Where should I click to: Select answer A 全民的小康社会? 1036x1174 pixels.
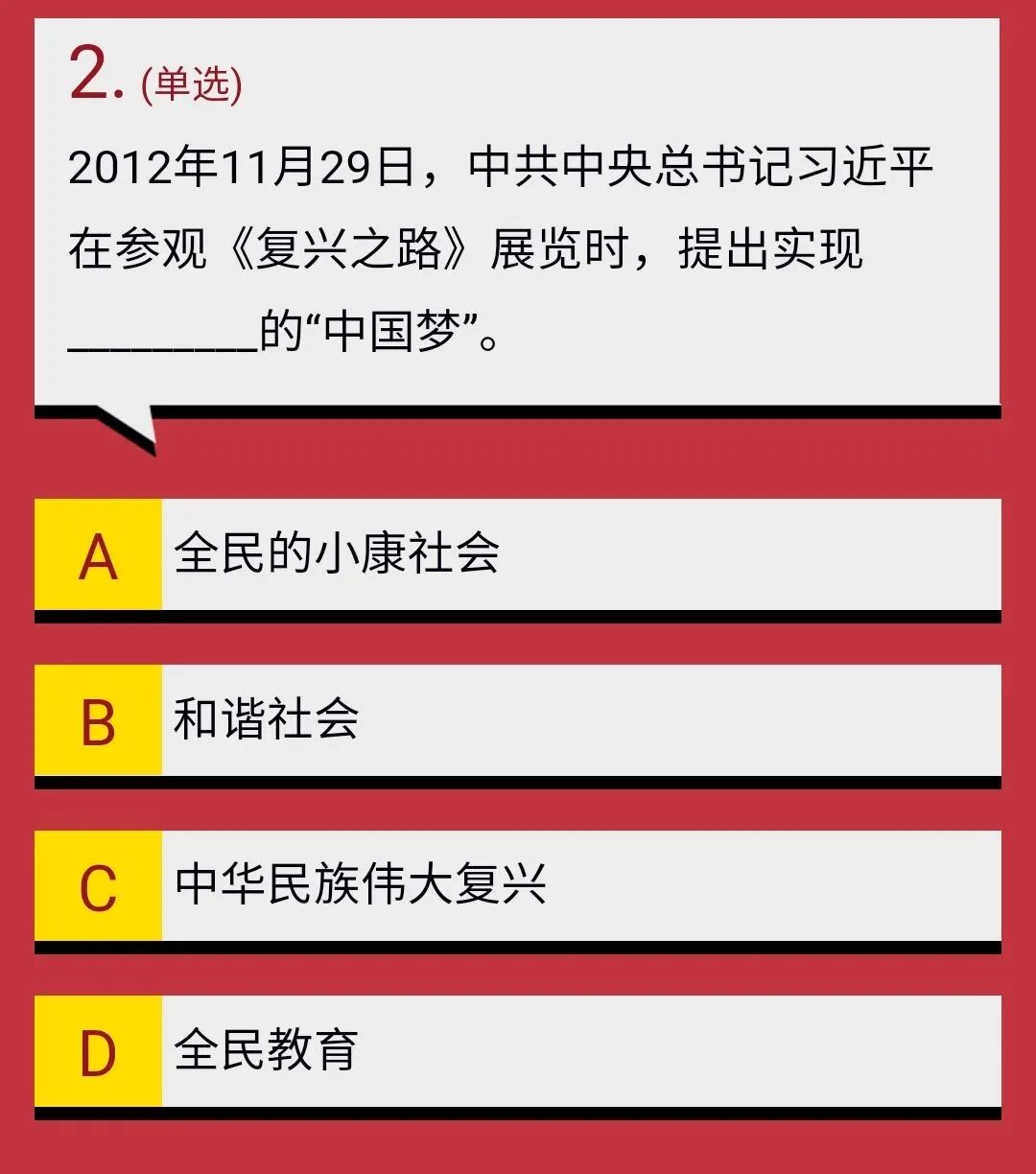518,554
